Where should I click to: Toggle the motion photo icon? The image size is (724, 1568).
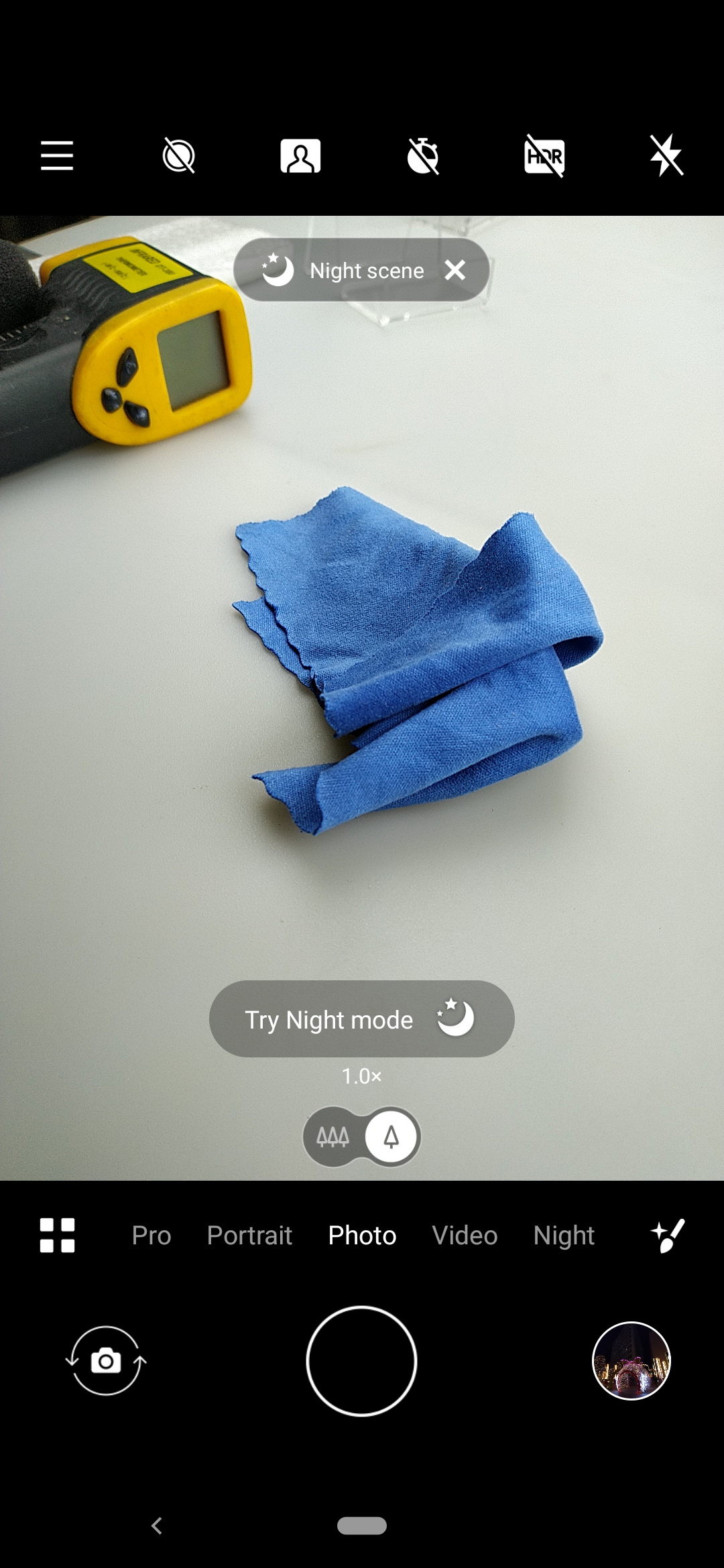[x=179, y=156]
